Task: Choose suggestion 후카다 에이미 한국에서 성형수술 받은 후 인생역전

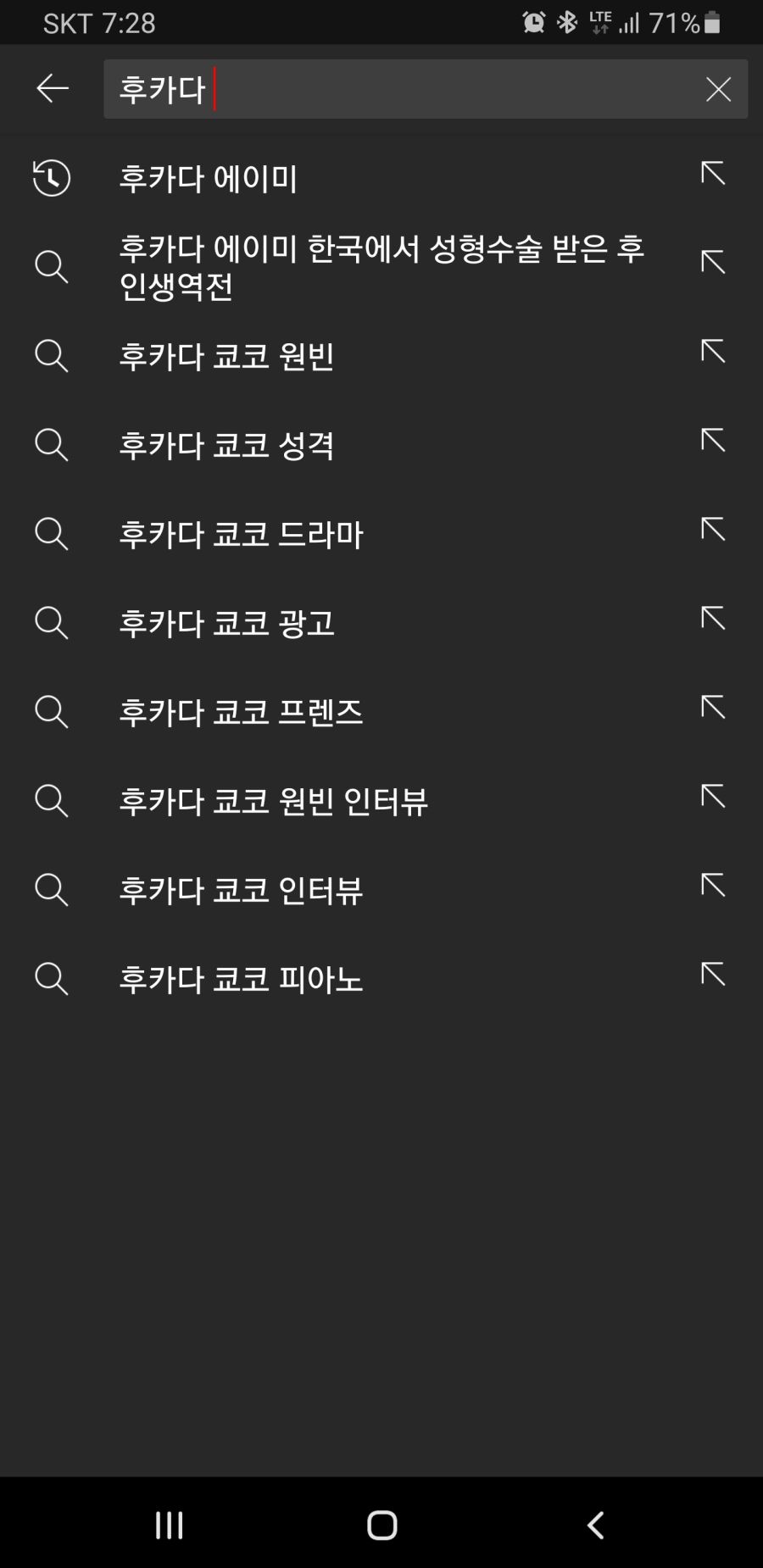Action: click(x=381, y=267)
